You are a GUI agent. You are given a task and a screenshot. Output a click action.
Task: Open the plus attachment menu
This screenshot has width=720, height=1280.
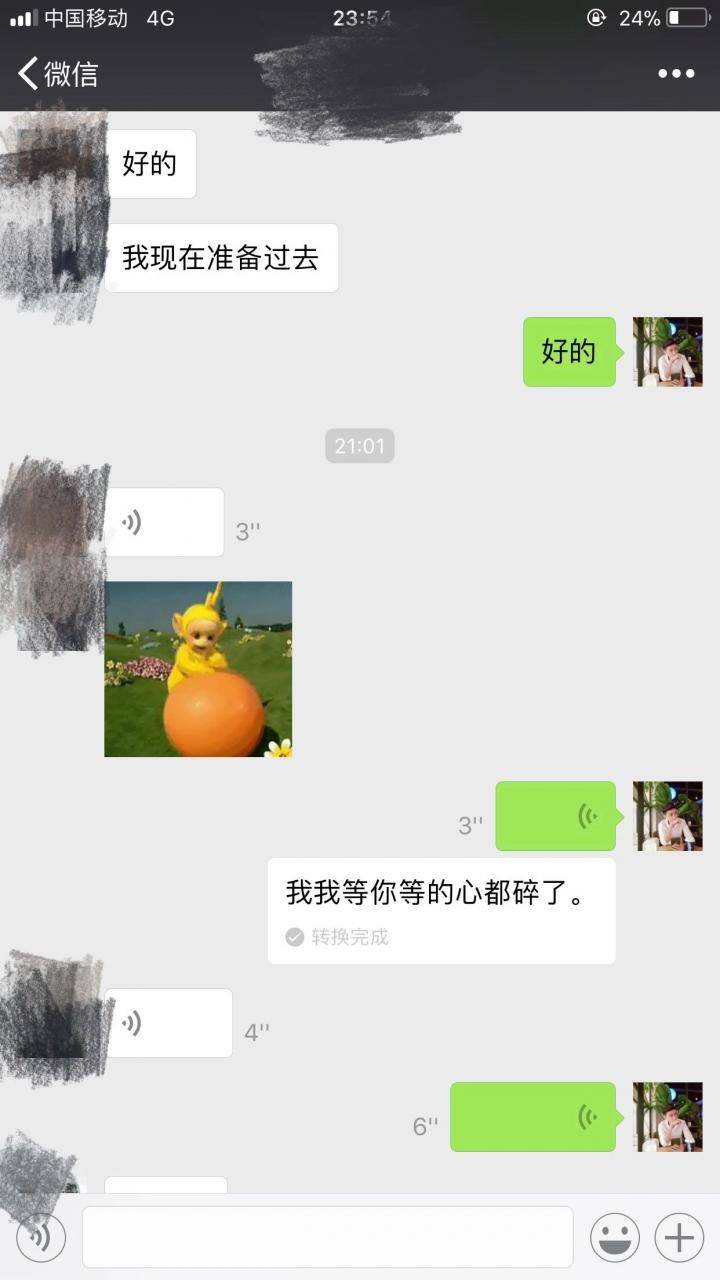(679, 1238)
